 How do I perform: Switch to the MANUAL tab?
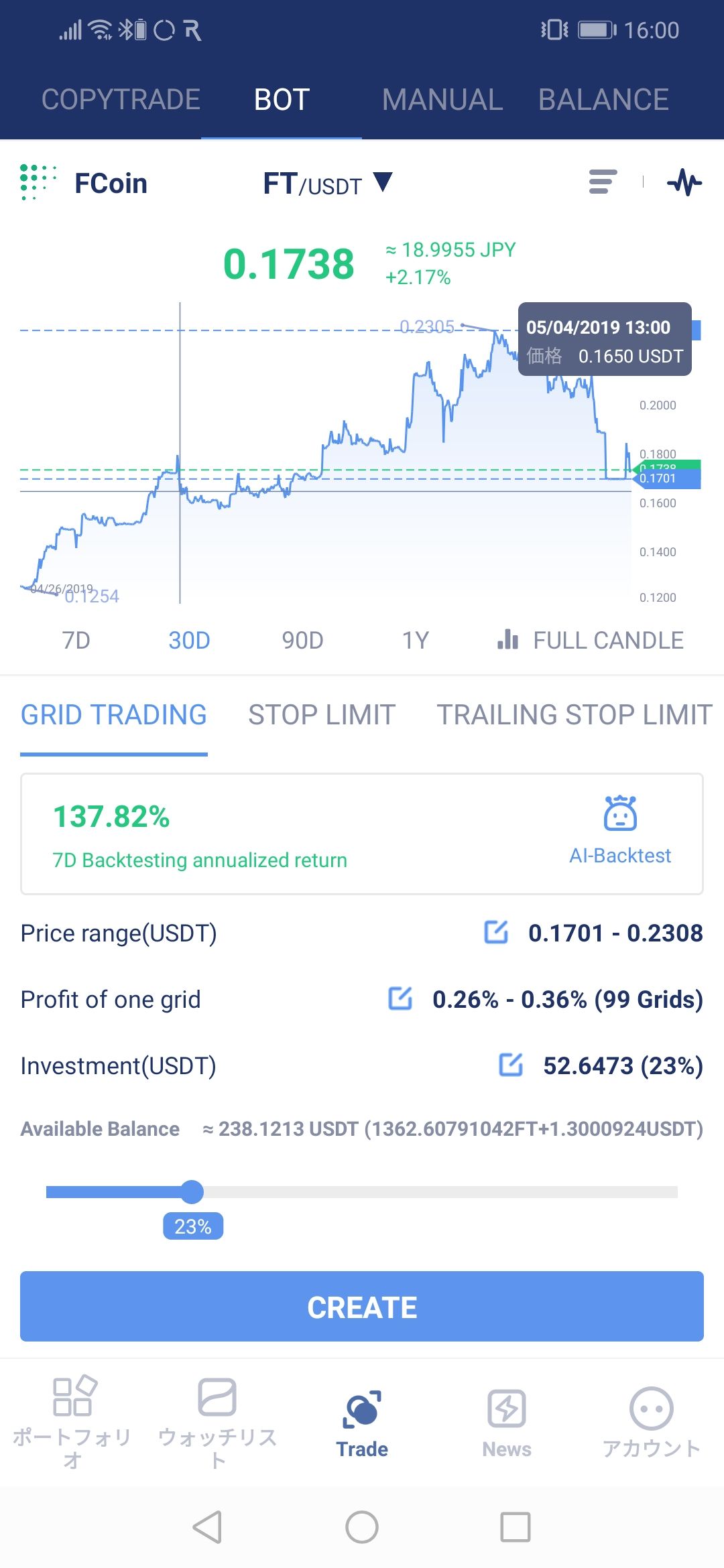440,99
